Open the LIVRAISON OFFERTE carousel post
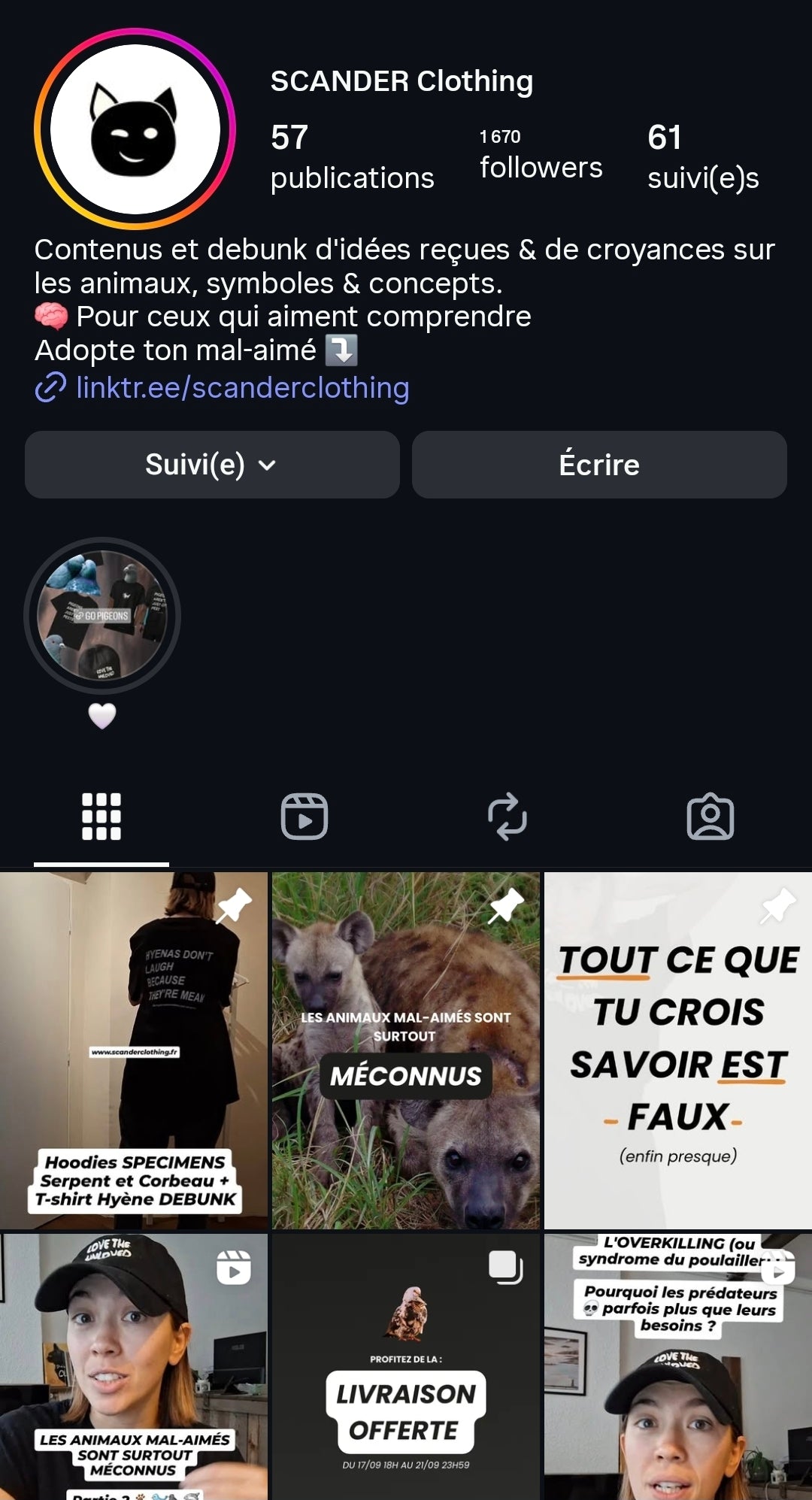 coord(406,1365)
